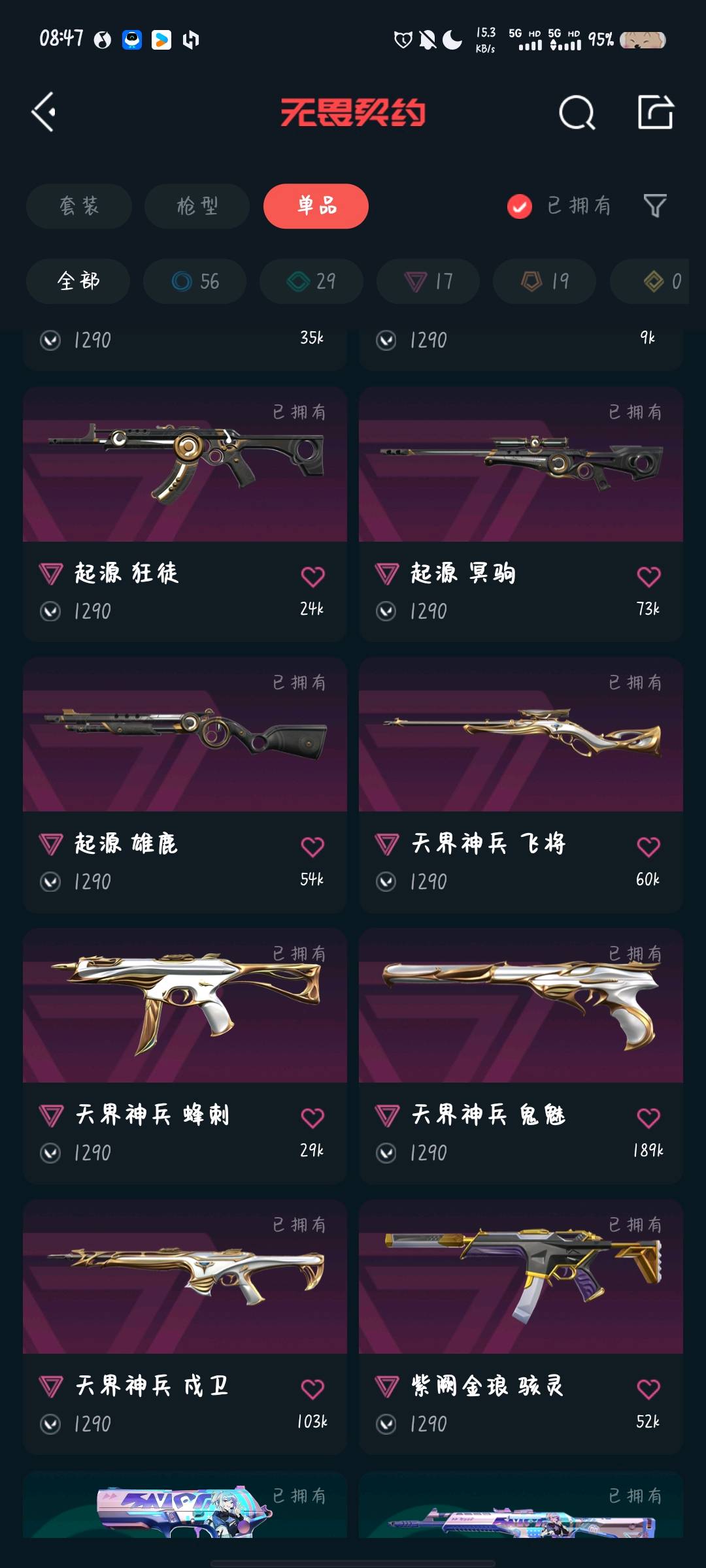Viewport: 706px width, 1568px height.
Task: Open the funnel filter icon
Action: pos(655,206)
